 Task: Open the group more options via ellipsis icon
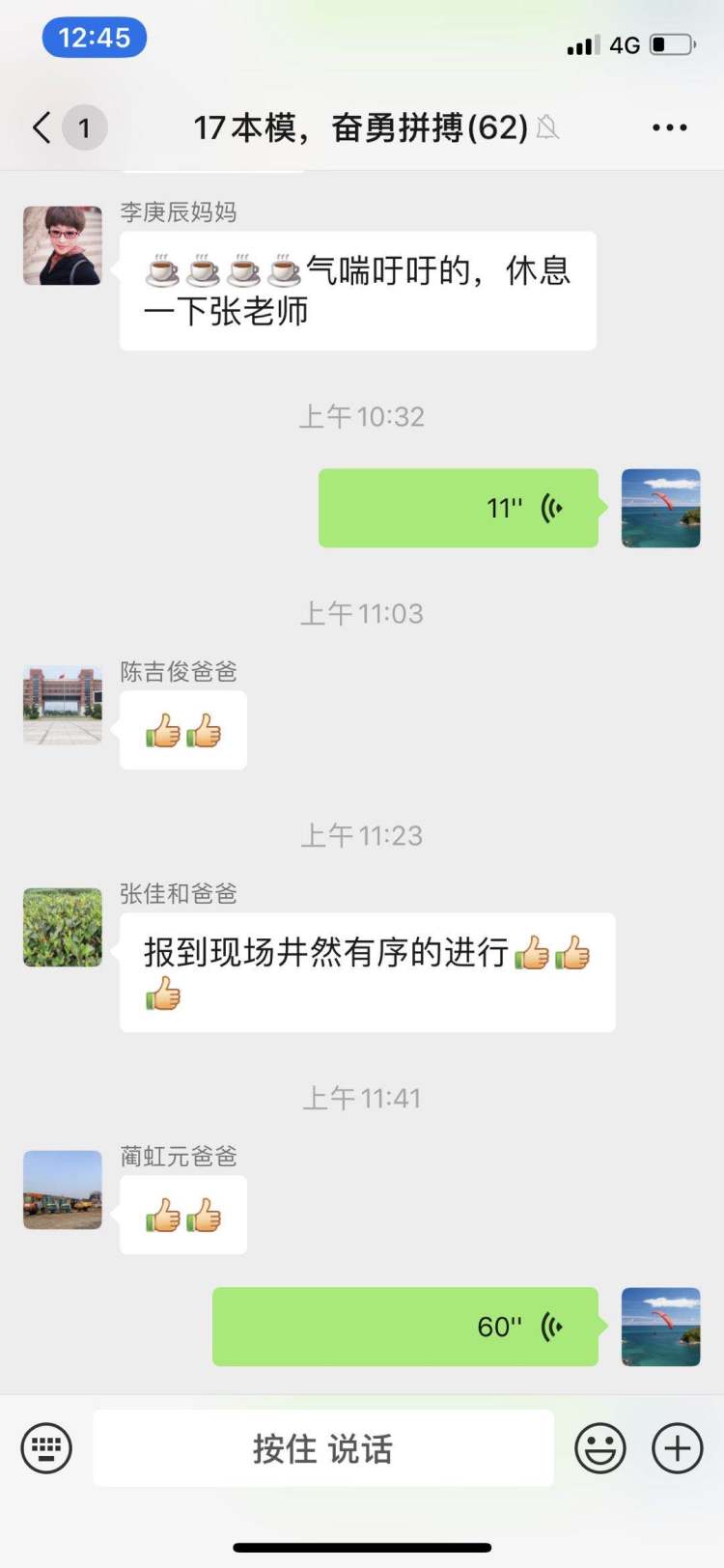(x=670, y=126)
